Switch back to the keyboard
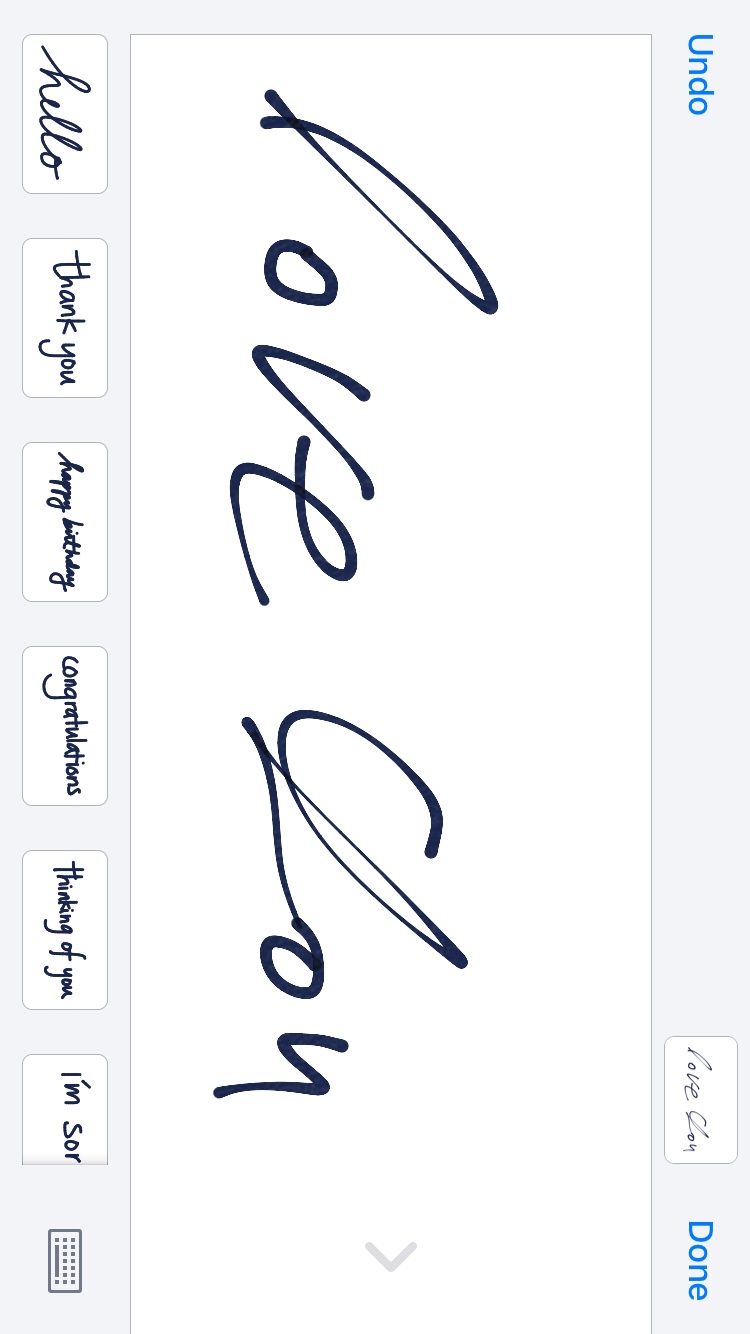The height and width of the screenshot is (1334, 750). click(65, 1260)
